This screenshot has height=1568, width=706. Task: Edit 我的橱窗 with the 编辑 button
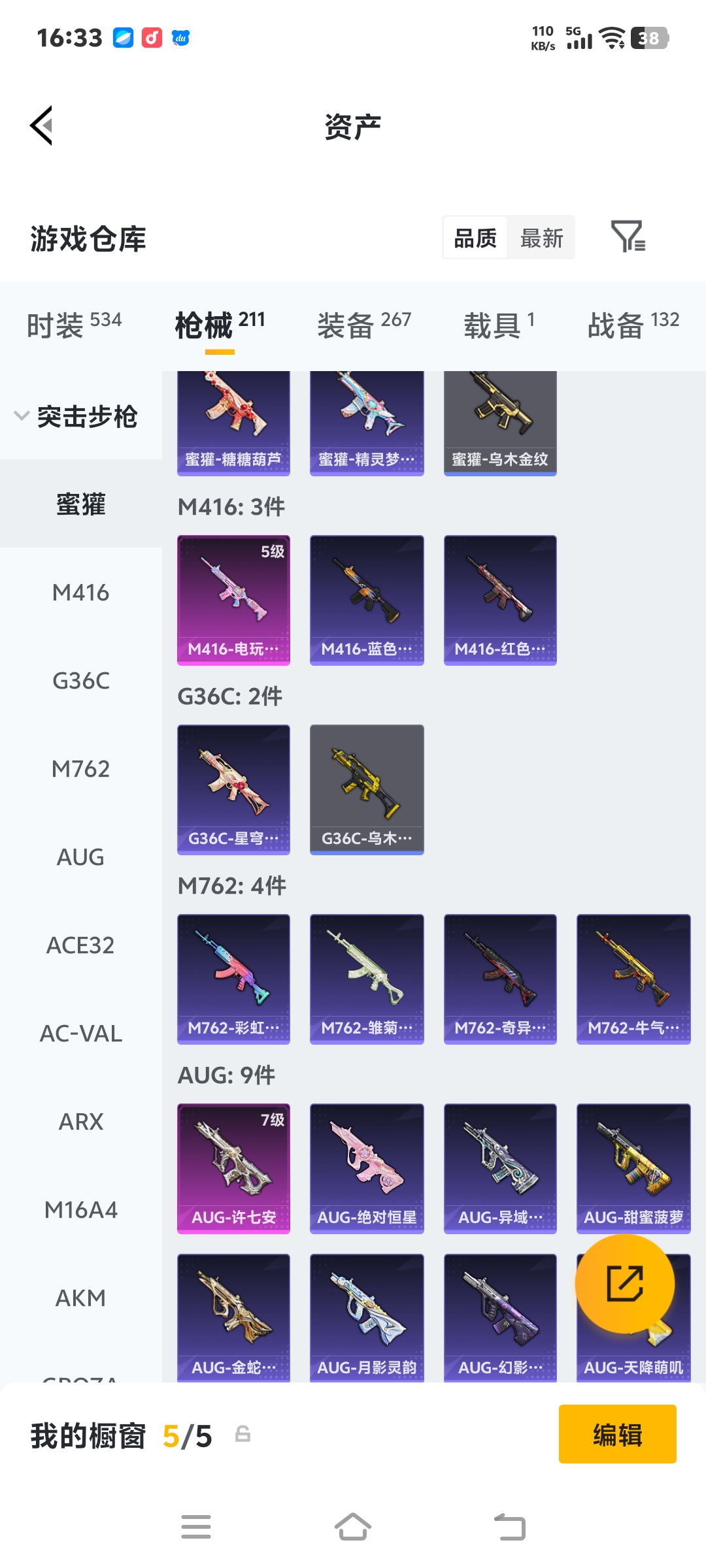pyautogui.click(x=617, y=1434)
